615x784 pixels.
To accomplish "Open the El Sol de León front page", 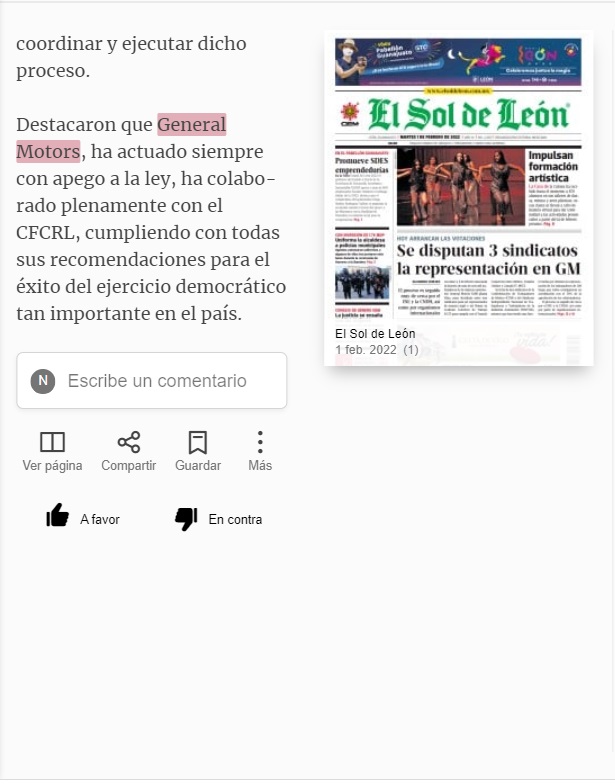I will coord(458,198).
